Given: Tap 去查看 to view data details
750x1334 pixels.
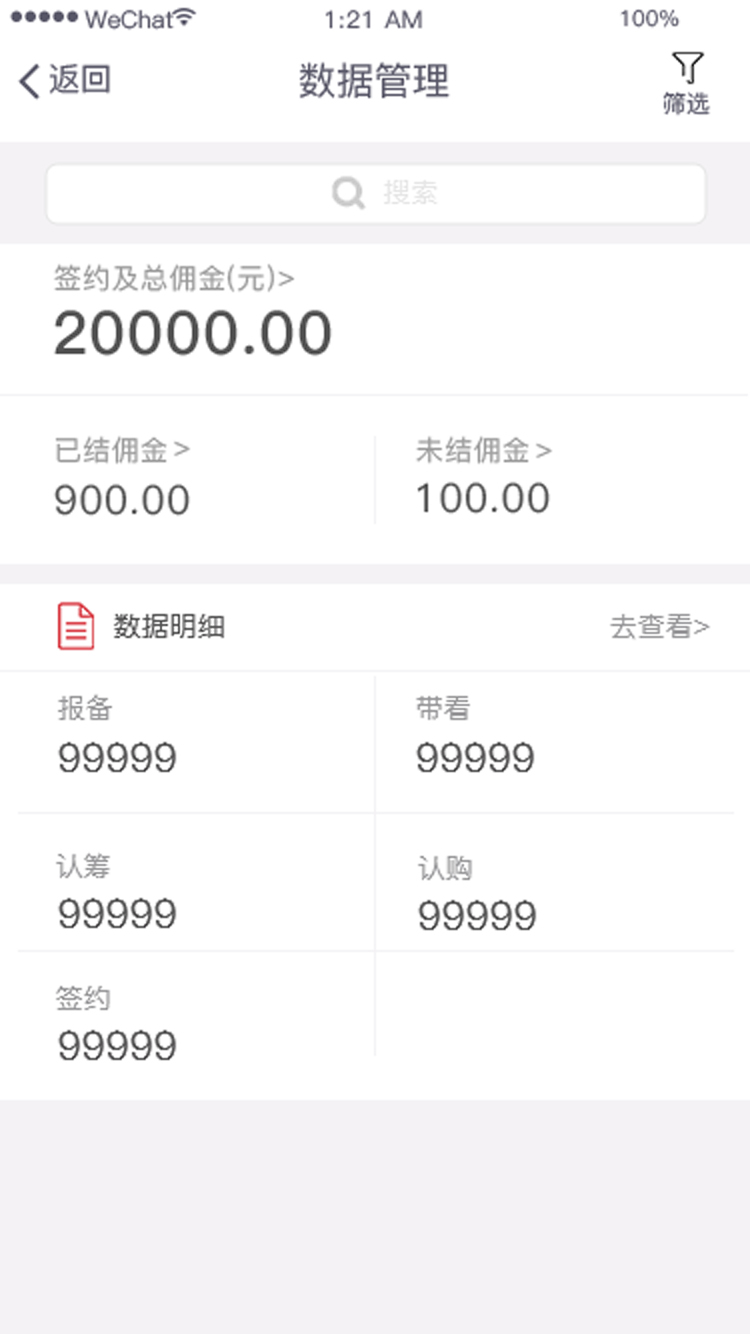Looking at the screenshot, I should coord(660,627).
